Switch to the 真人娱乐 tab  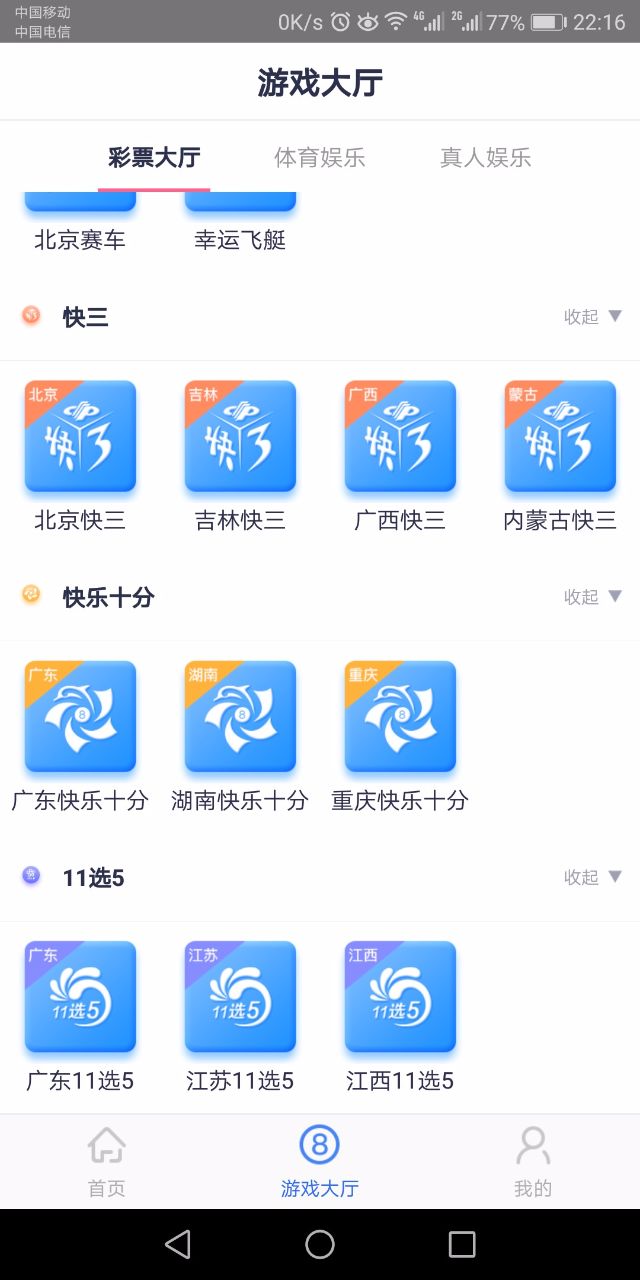(x=485, y=157)
